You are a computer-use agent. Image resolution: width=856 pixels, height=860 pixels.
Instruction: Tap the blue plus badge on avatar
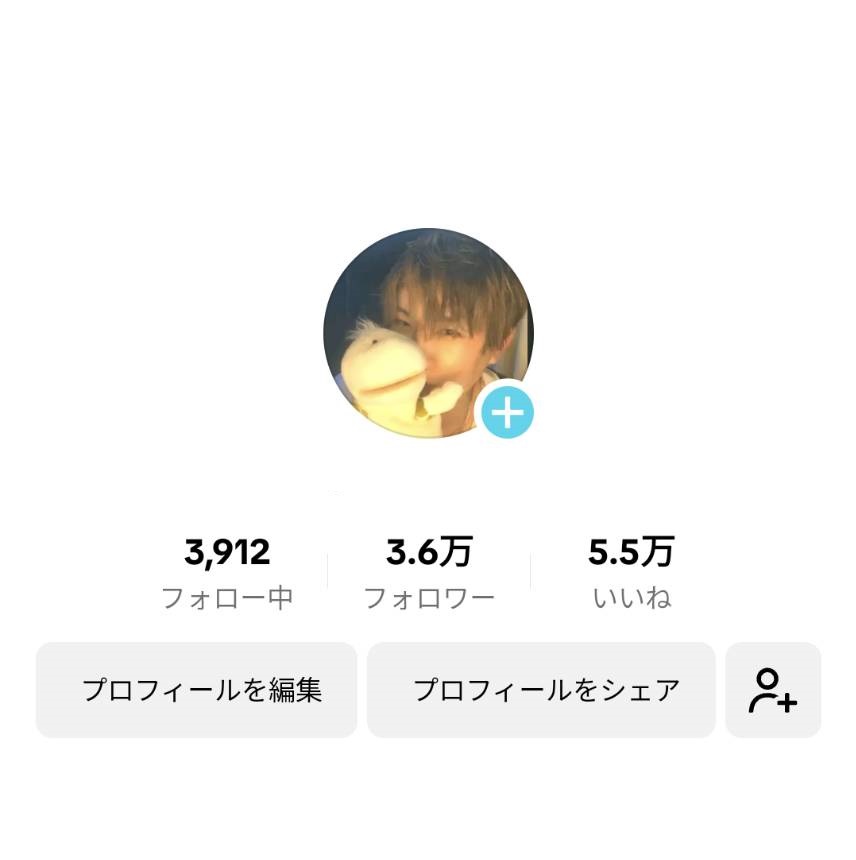pyautogui.click(x=508, y=412)
